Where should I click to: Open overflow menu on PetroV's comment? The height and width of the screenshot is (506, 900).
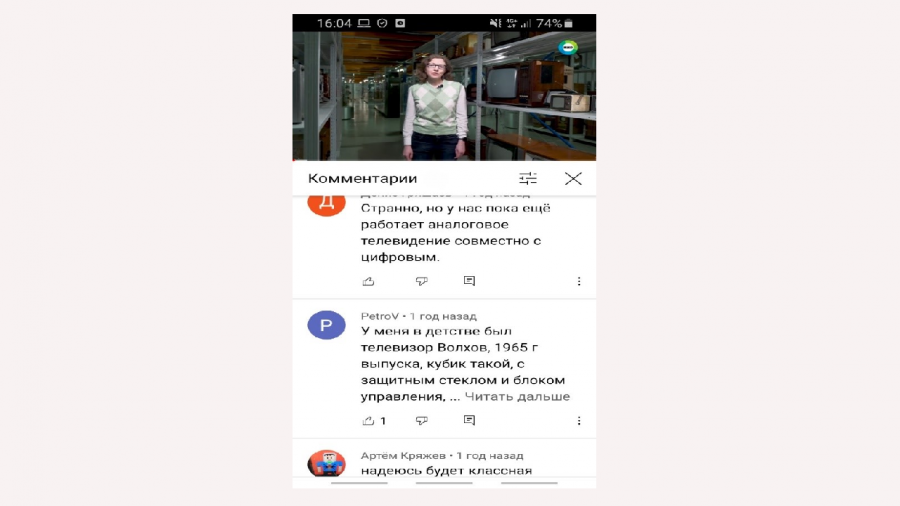coord(579,421)
